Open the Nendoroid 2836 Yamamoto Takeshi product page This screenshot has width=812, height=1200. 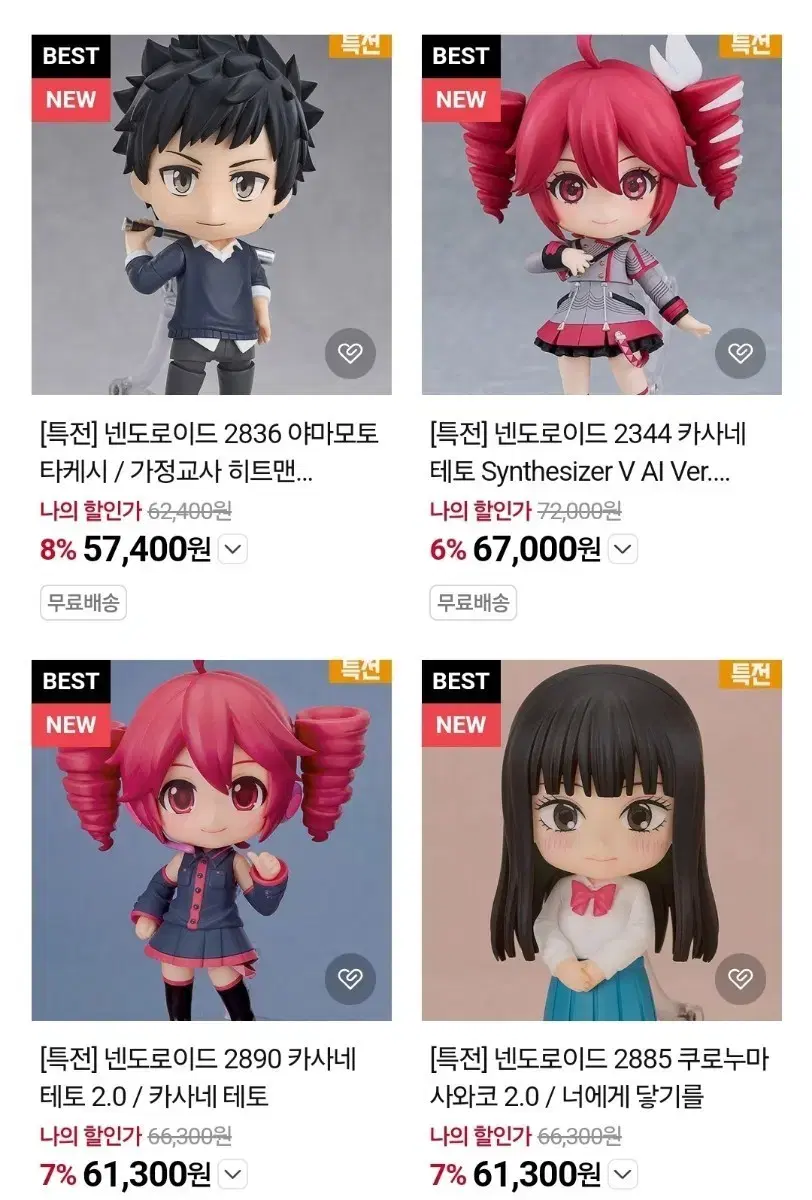tap(199, 449)
